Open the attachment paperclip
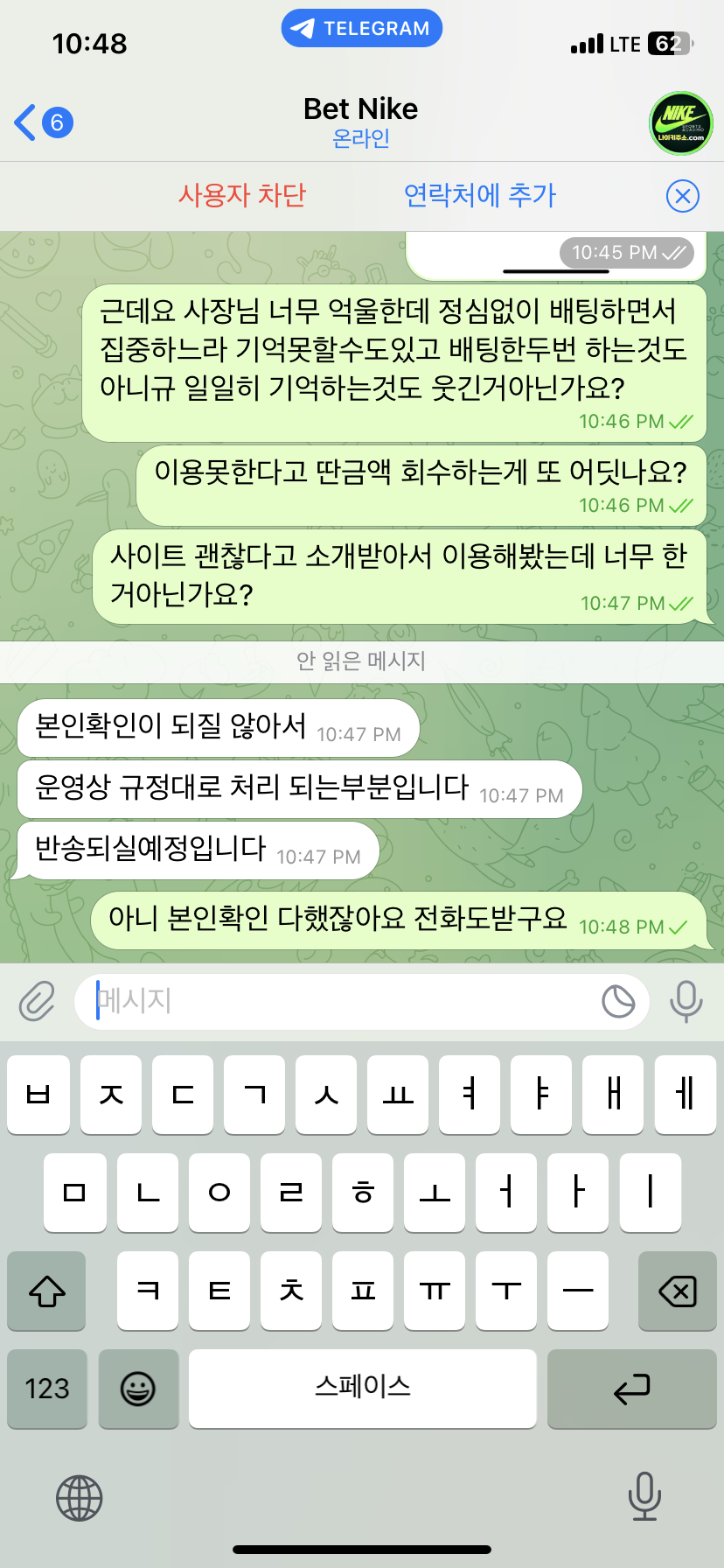This screenshot has height=1568, width=724. [37, 1001]
